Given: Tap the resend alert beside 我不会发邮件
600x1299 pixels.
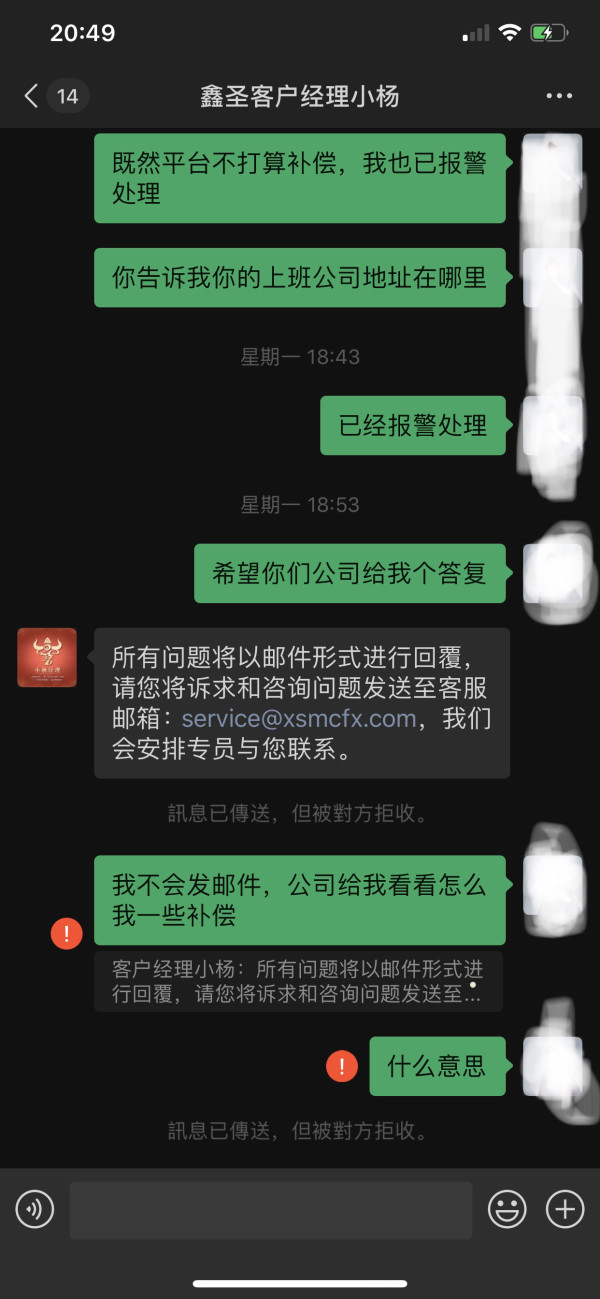Looking at the screenshot, I should [x=66, y=934].
